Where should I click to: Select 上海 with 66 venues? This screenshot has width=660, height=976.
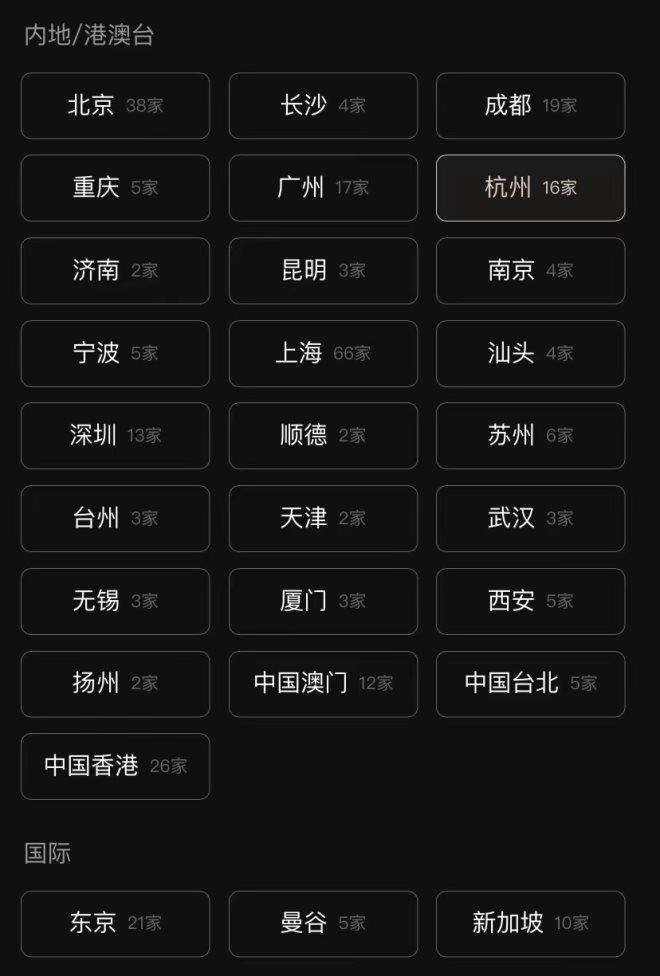click(x=323, y=353)
